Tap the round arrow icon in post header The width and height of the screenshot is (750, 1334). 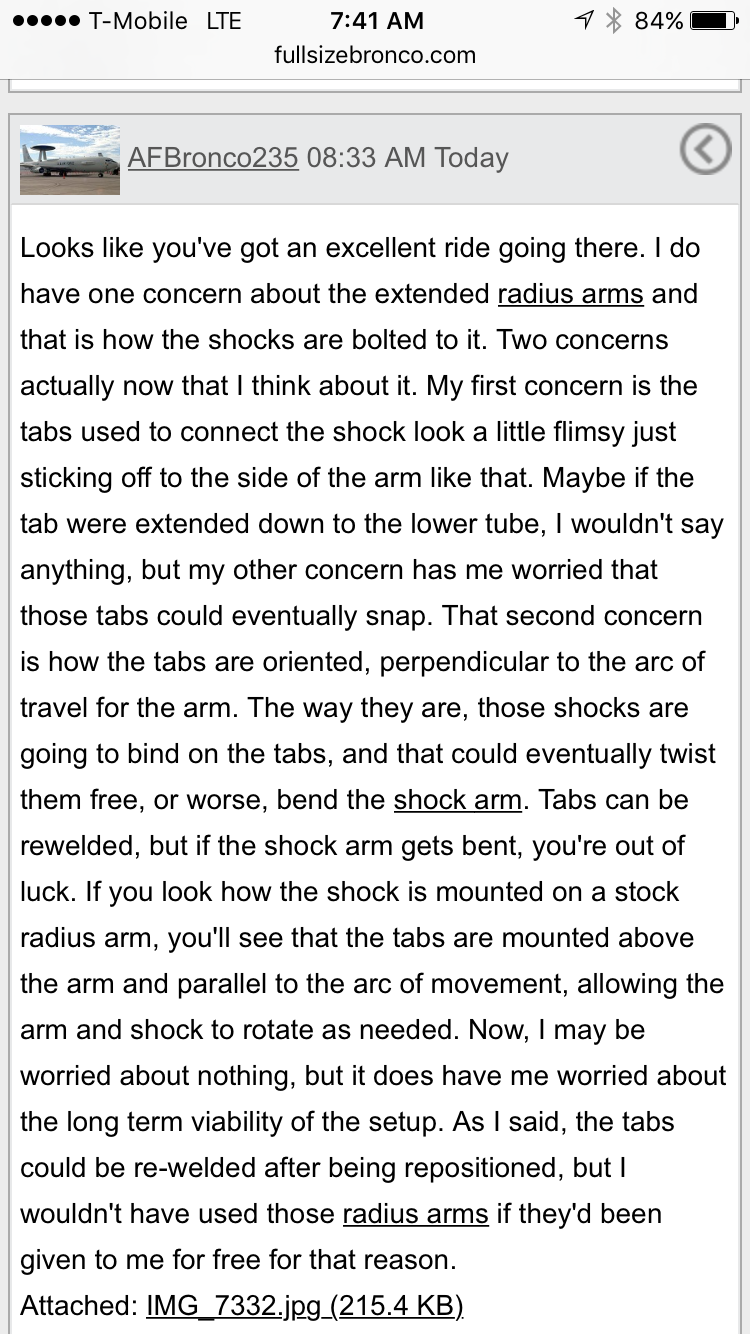tap(705, 150)
